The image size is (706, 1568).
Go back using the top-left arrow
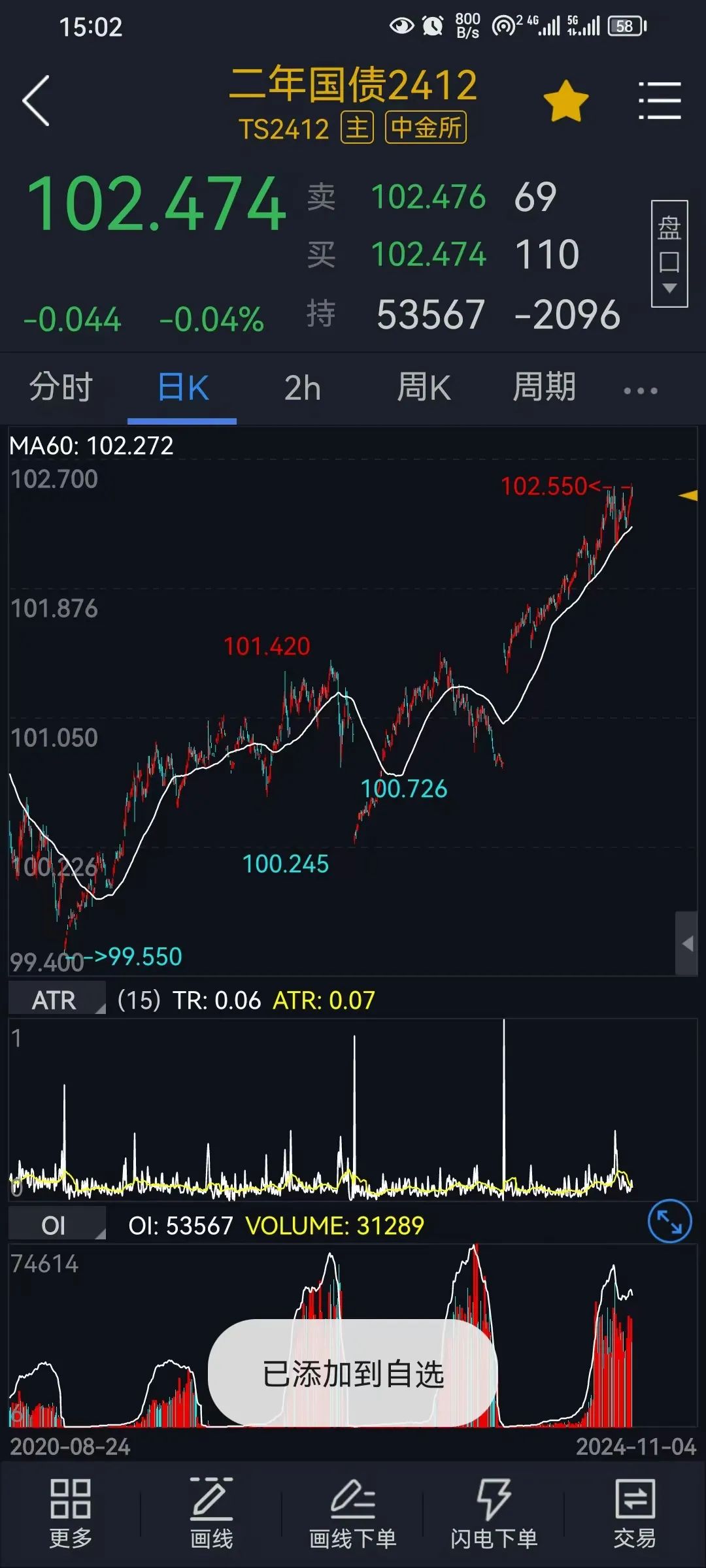(36, 101)
